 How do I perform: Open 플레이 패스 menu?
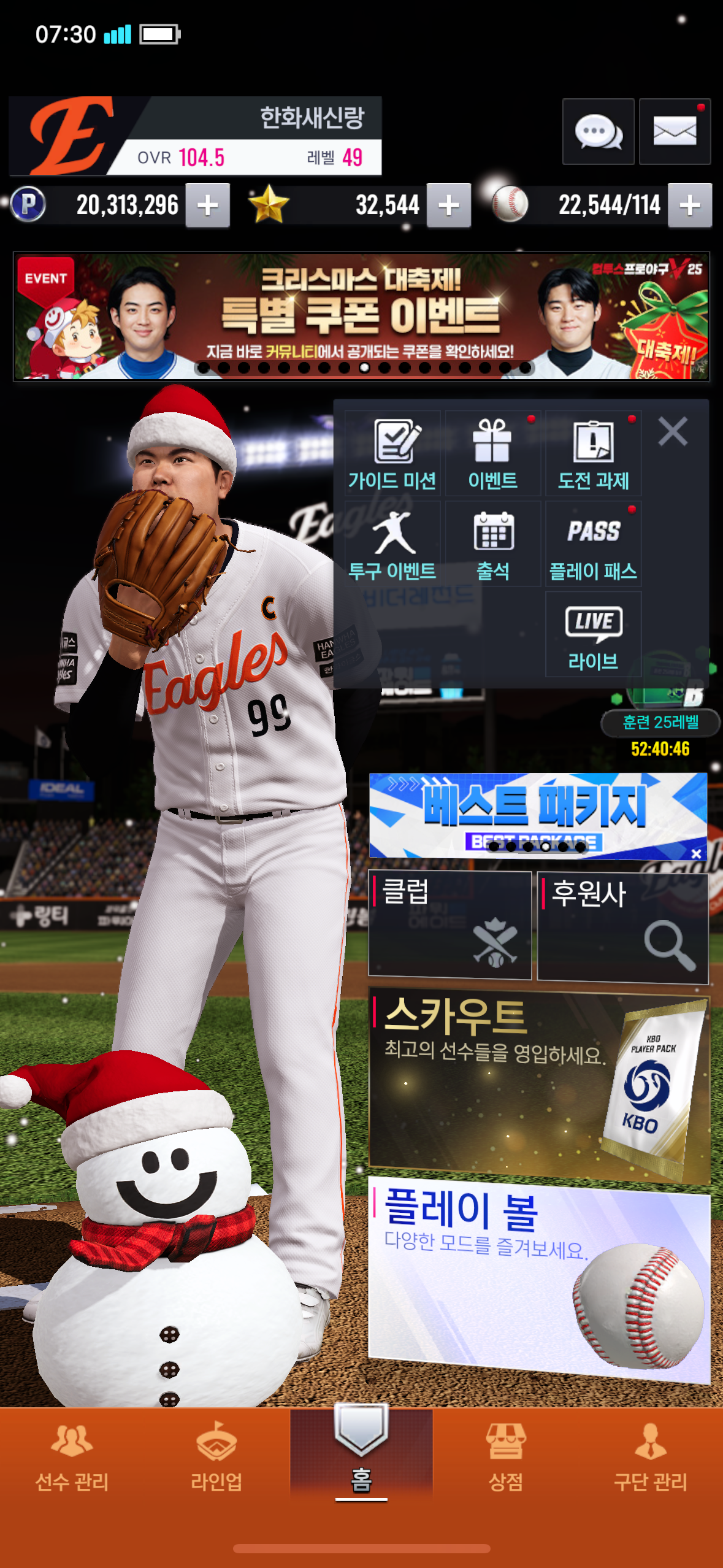point(593,544)
